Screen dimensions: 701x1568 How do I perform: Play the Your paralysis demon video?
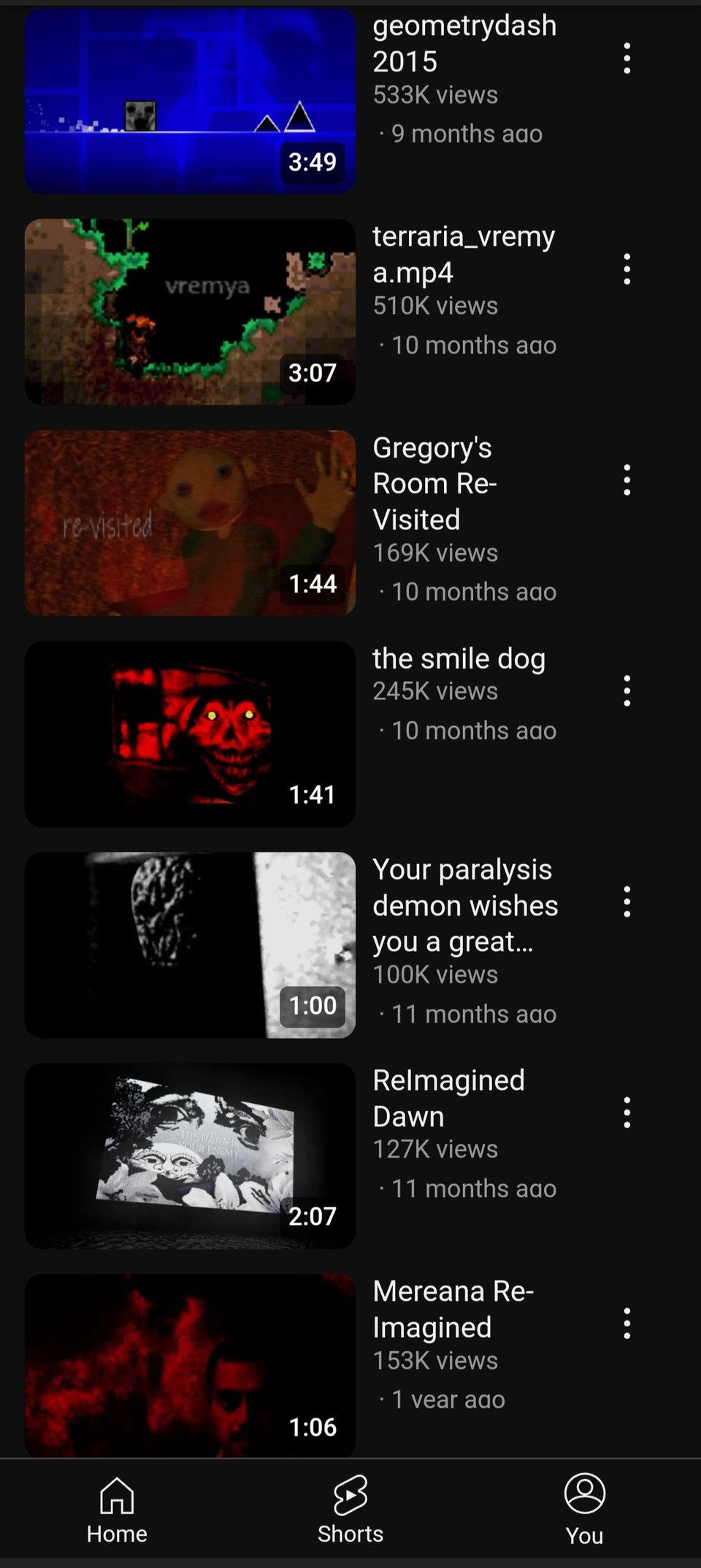[x=190, y=945]
